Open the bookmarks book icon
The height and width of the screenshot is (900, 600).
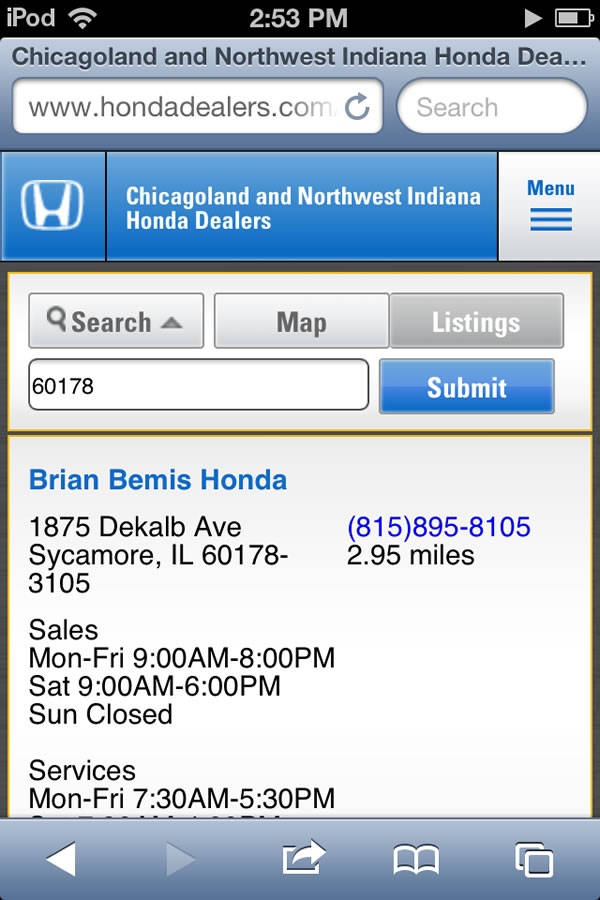pos(416,859)
